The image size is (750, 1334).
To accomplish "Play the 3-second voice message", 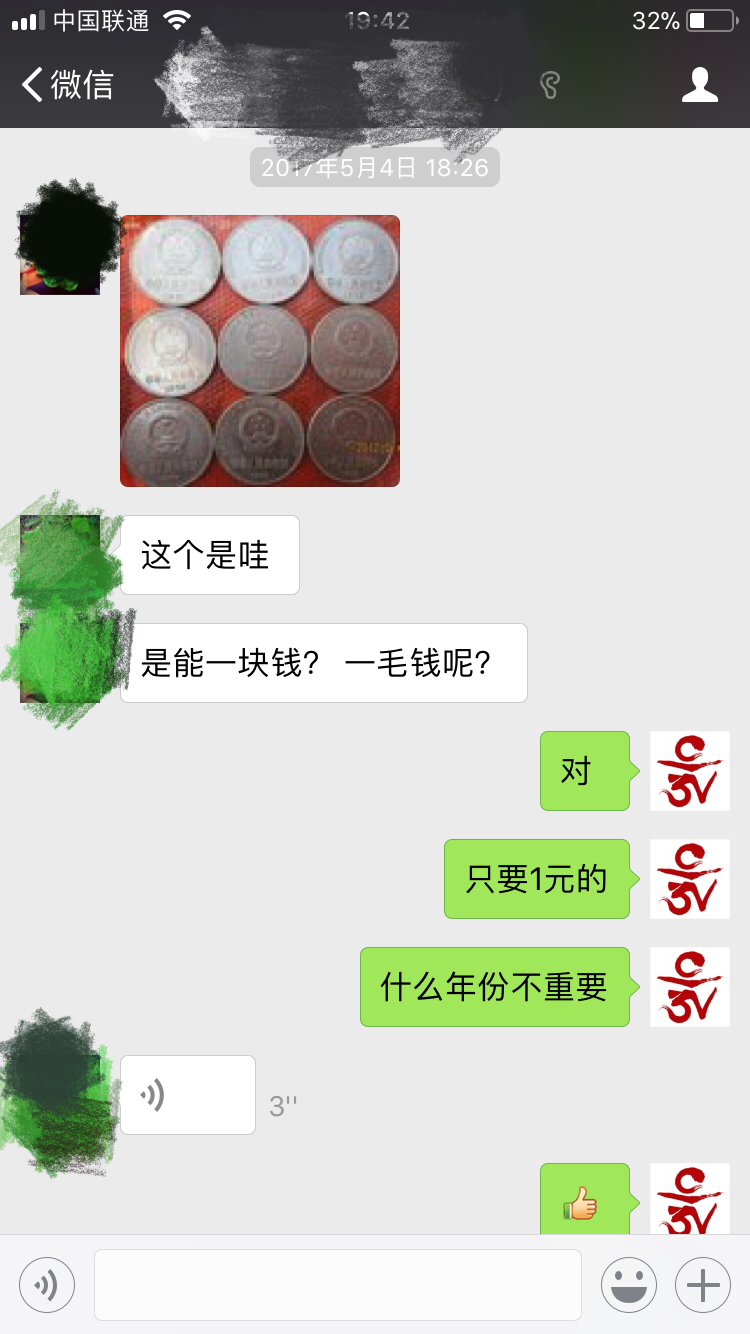I will pos(188,1095).
